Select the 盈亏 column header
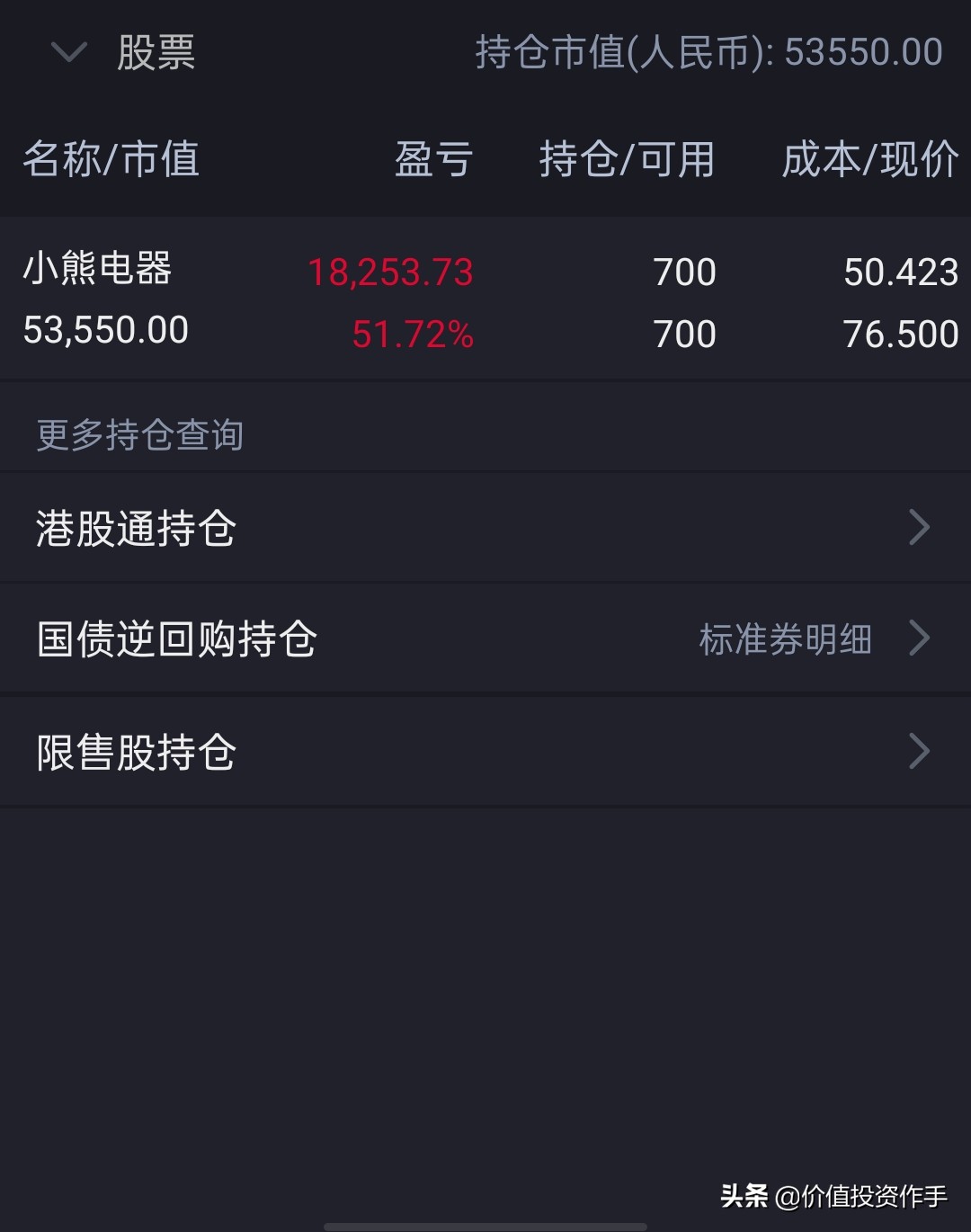The image size is (971, 1232). pos(435,159)
